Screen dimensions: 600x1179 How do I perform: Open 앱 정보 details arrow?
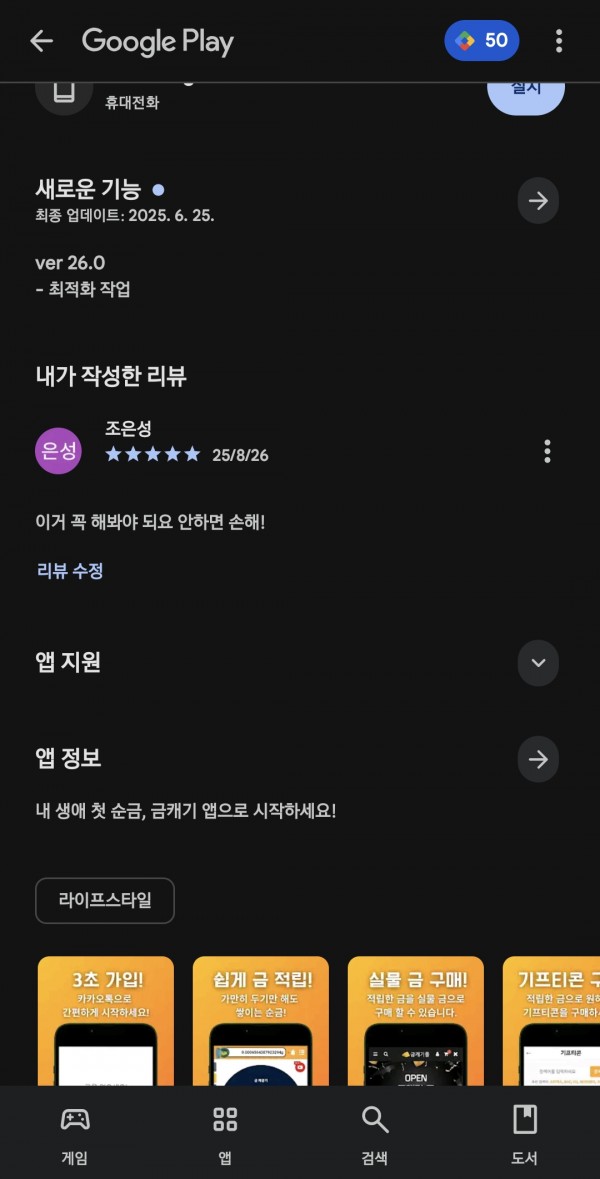click(538, 760)
